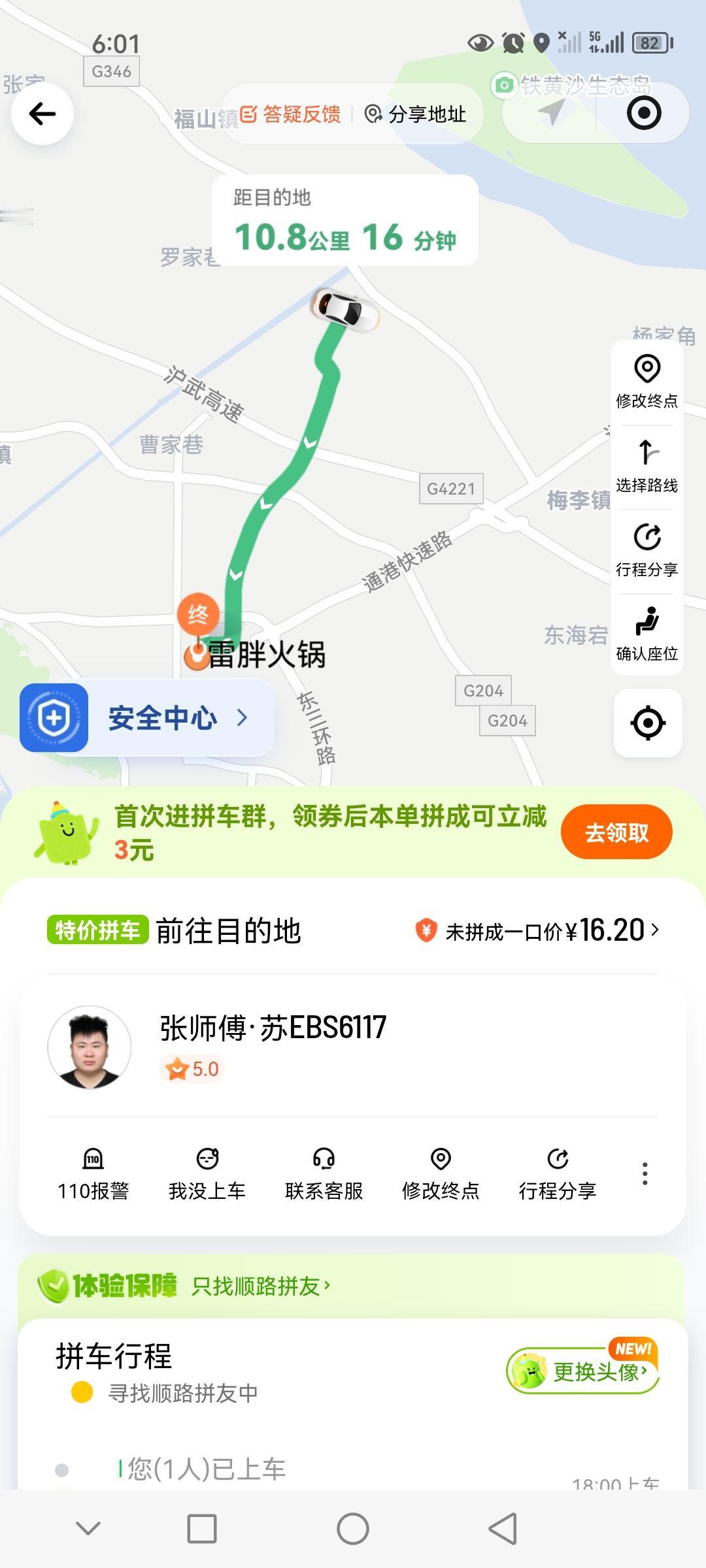The image size is (706, 1568).
Task: Open 确认座位 seat confirmation
Action: click(647, 635)
